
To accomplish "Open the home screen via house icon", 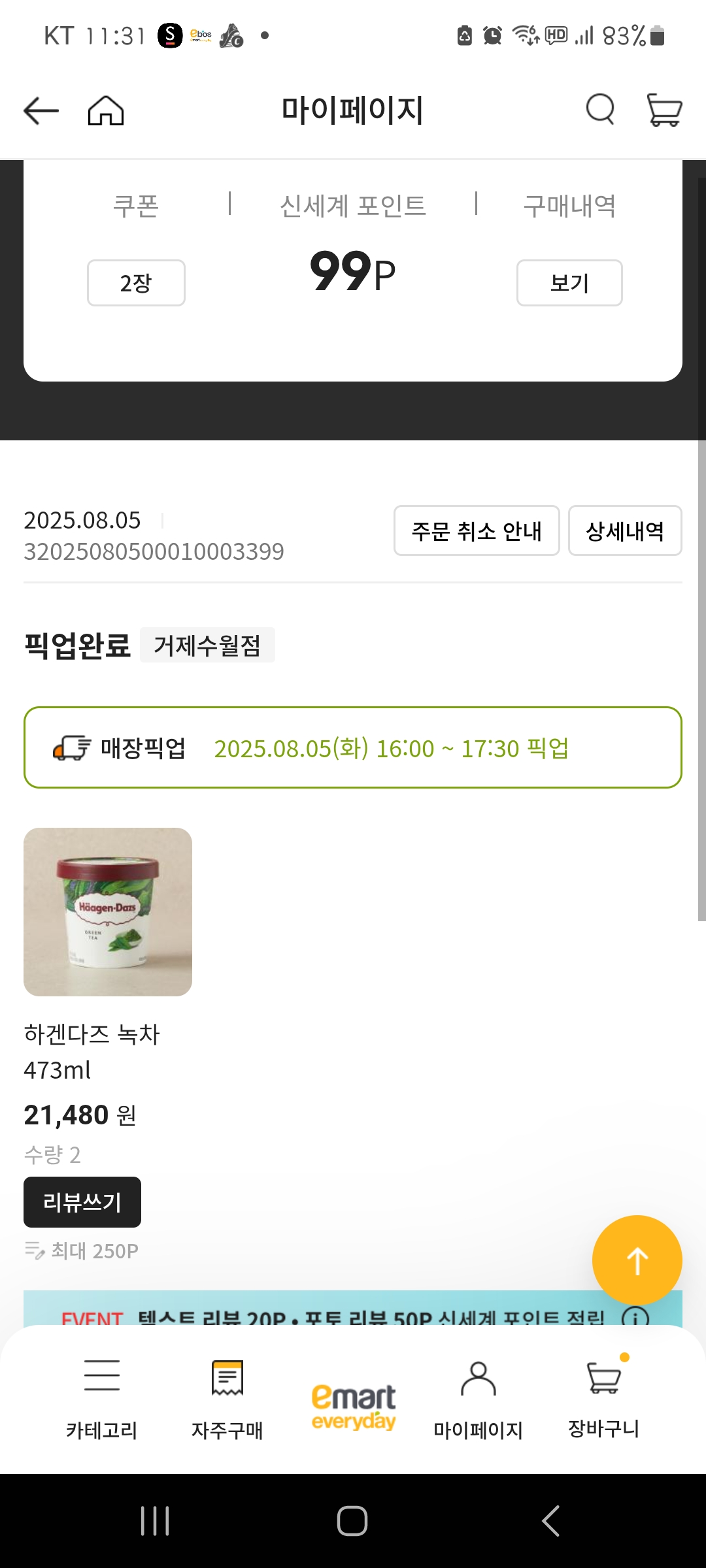I will point(107,110).
